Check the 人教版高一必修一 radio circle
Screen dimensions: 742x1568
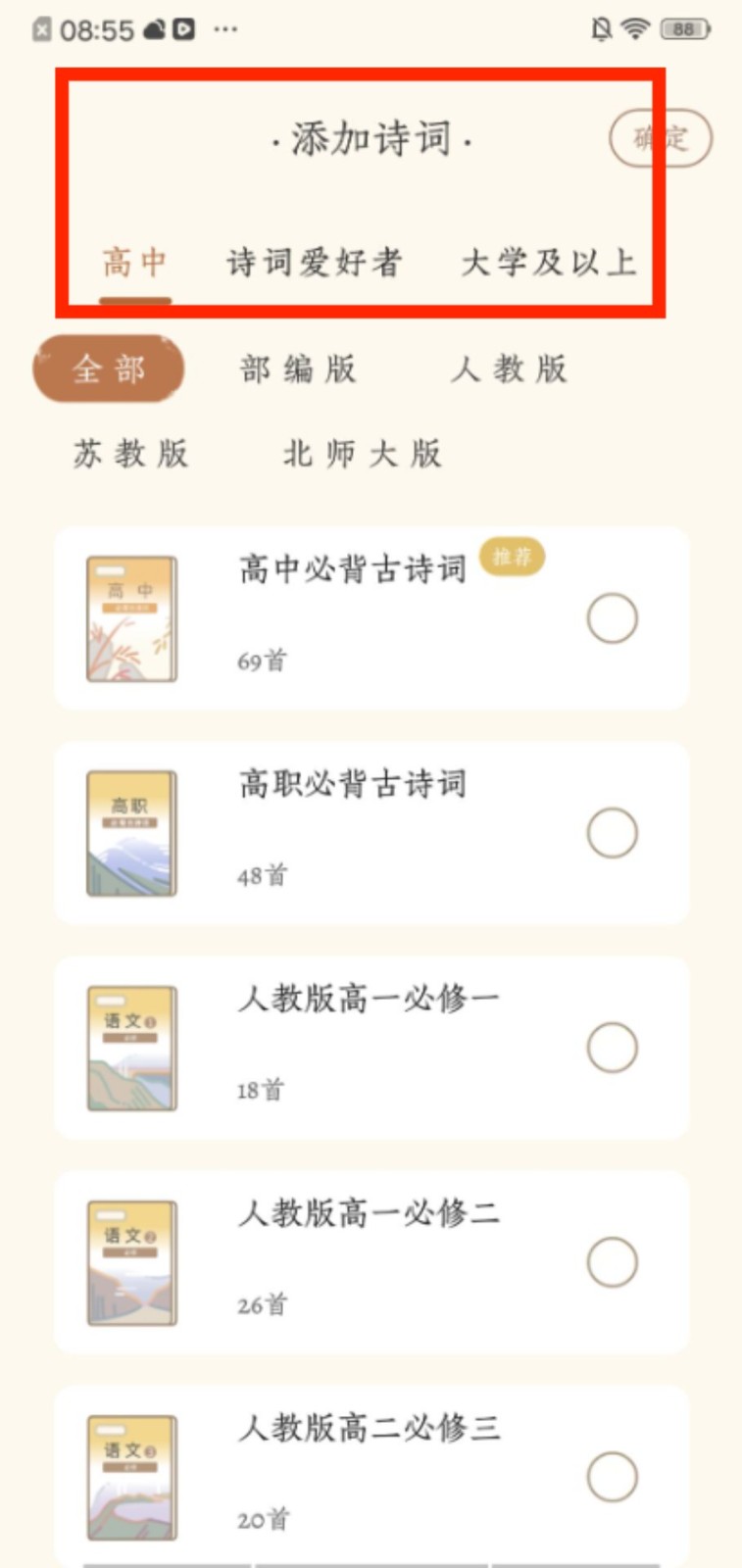[612, 1048]
